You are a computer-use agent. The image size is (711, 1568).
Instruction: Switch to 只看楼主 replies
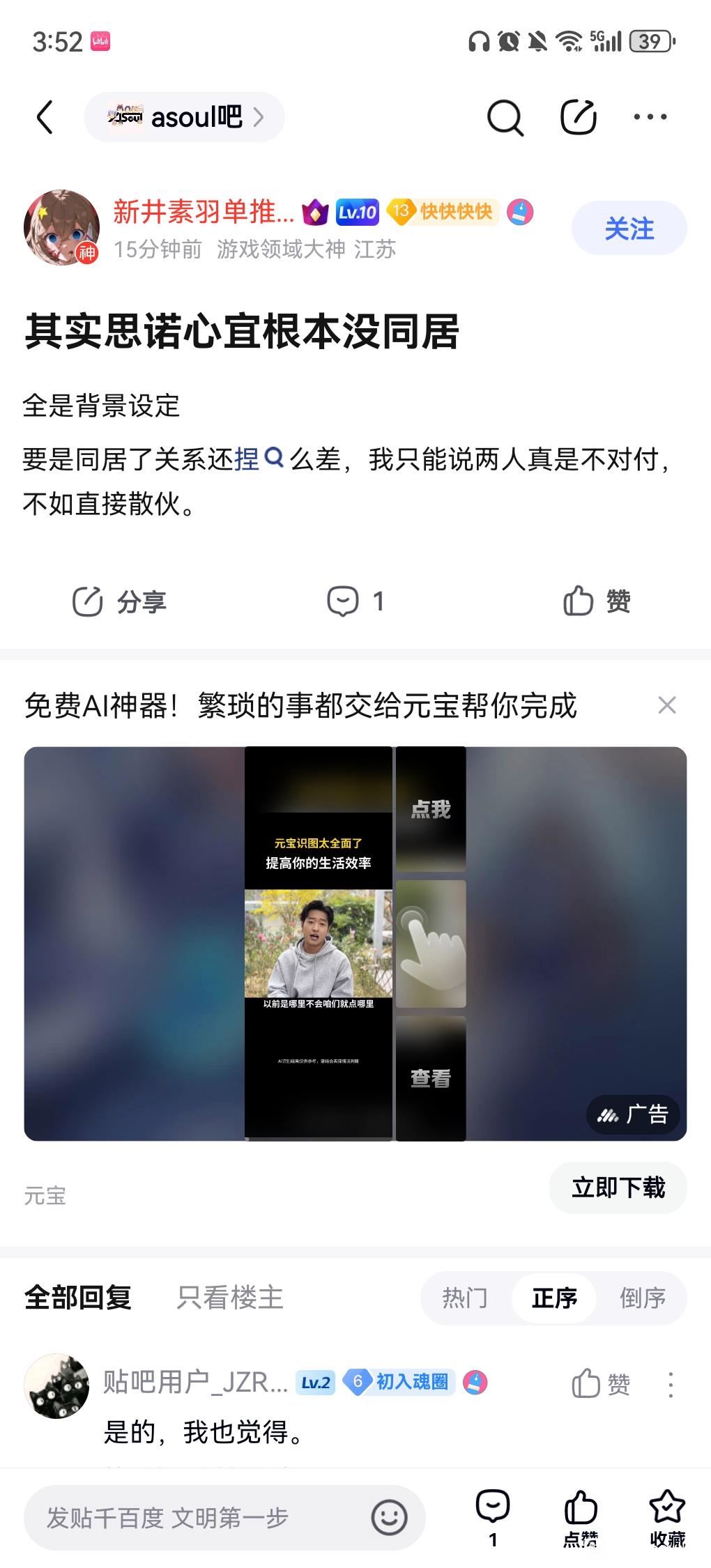click(x=230, y=1298)
